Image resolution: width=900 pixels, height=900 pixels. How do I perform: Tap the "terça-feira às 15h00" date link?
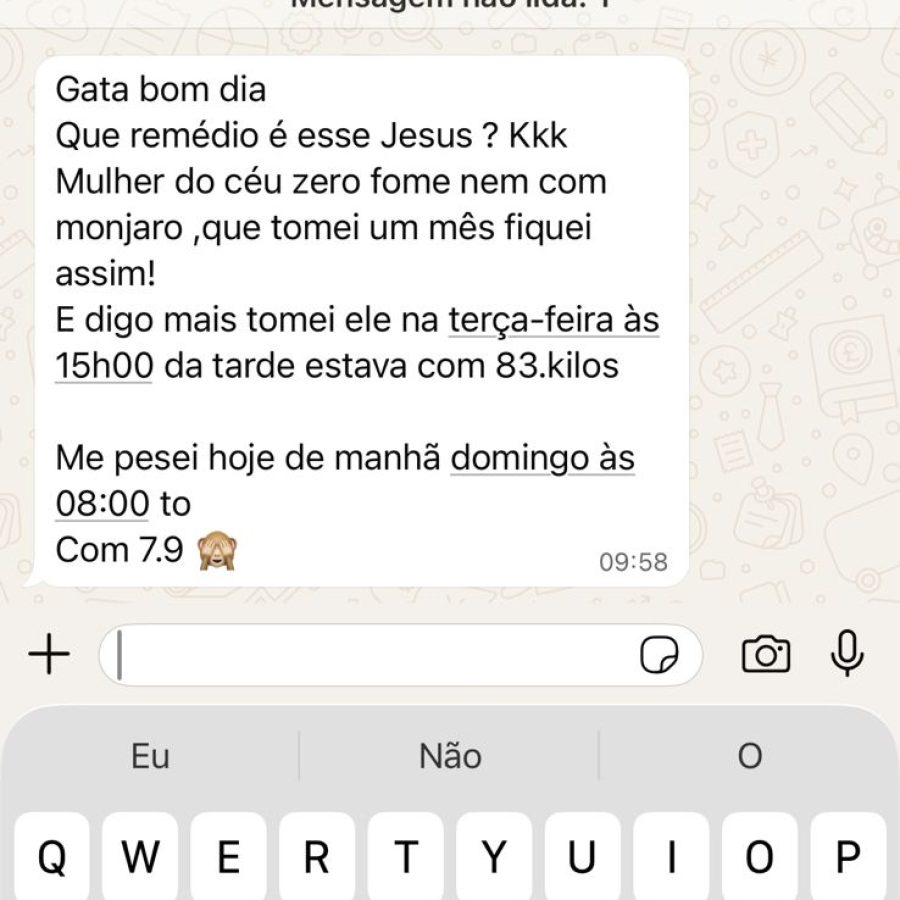(x=553, y=321)
